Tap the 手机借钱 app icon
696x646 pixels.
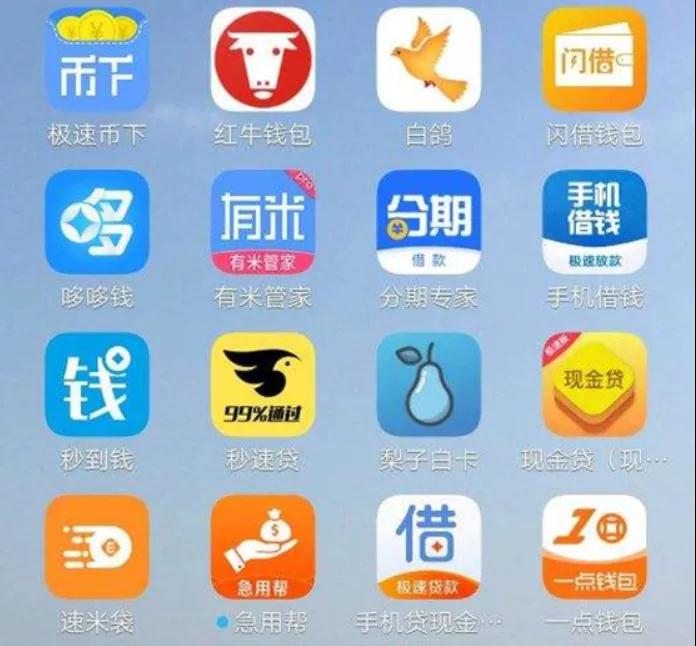(x=594, y=221)
